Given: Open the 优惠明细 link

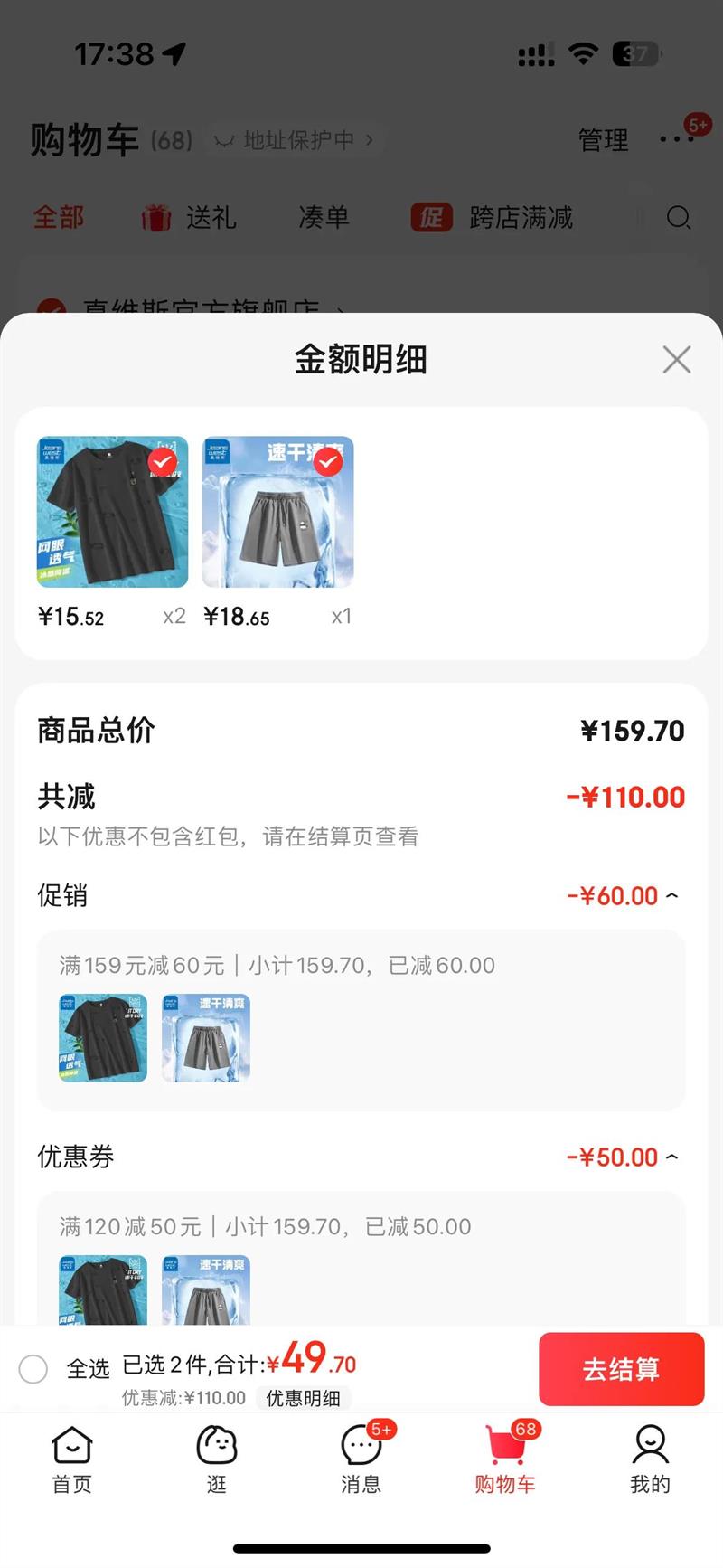Looking at the screenshot, I should point(303,1398).
